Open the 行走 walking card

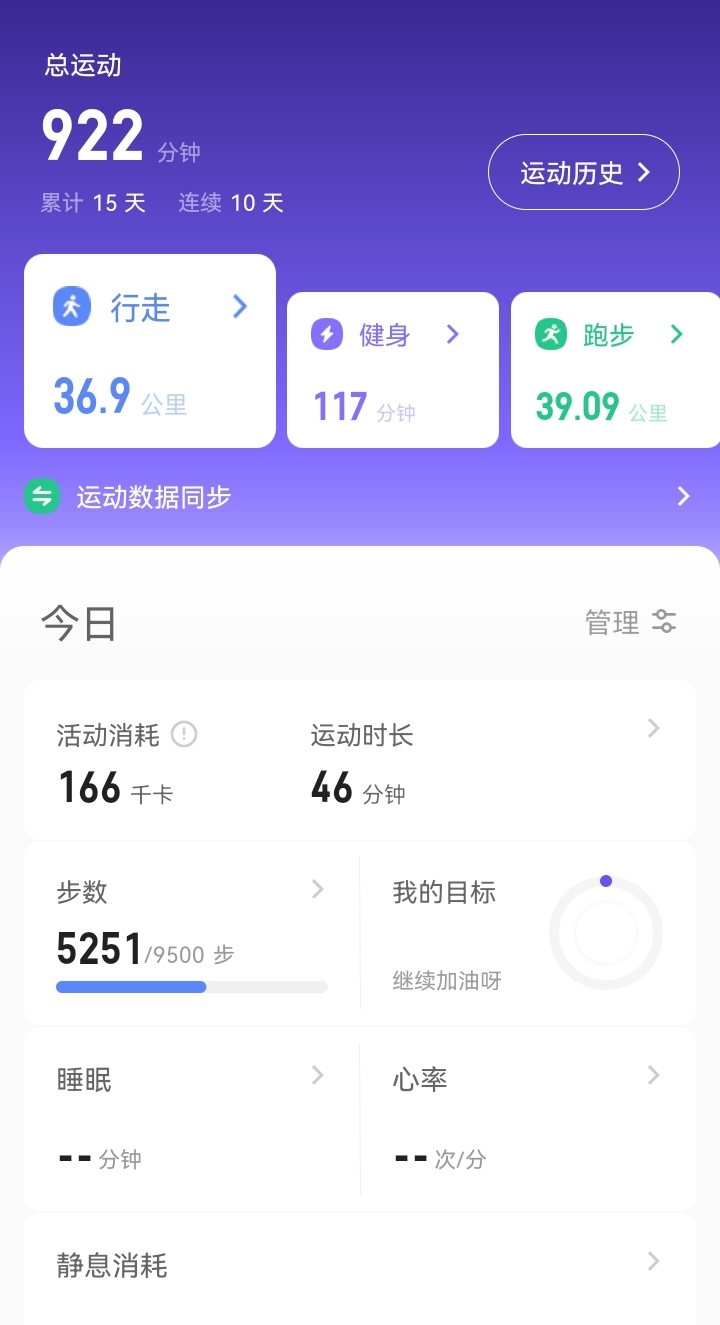point(150,350)
